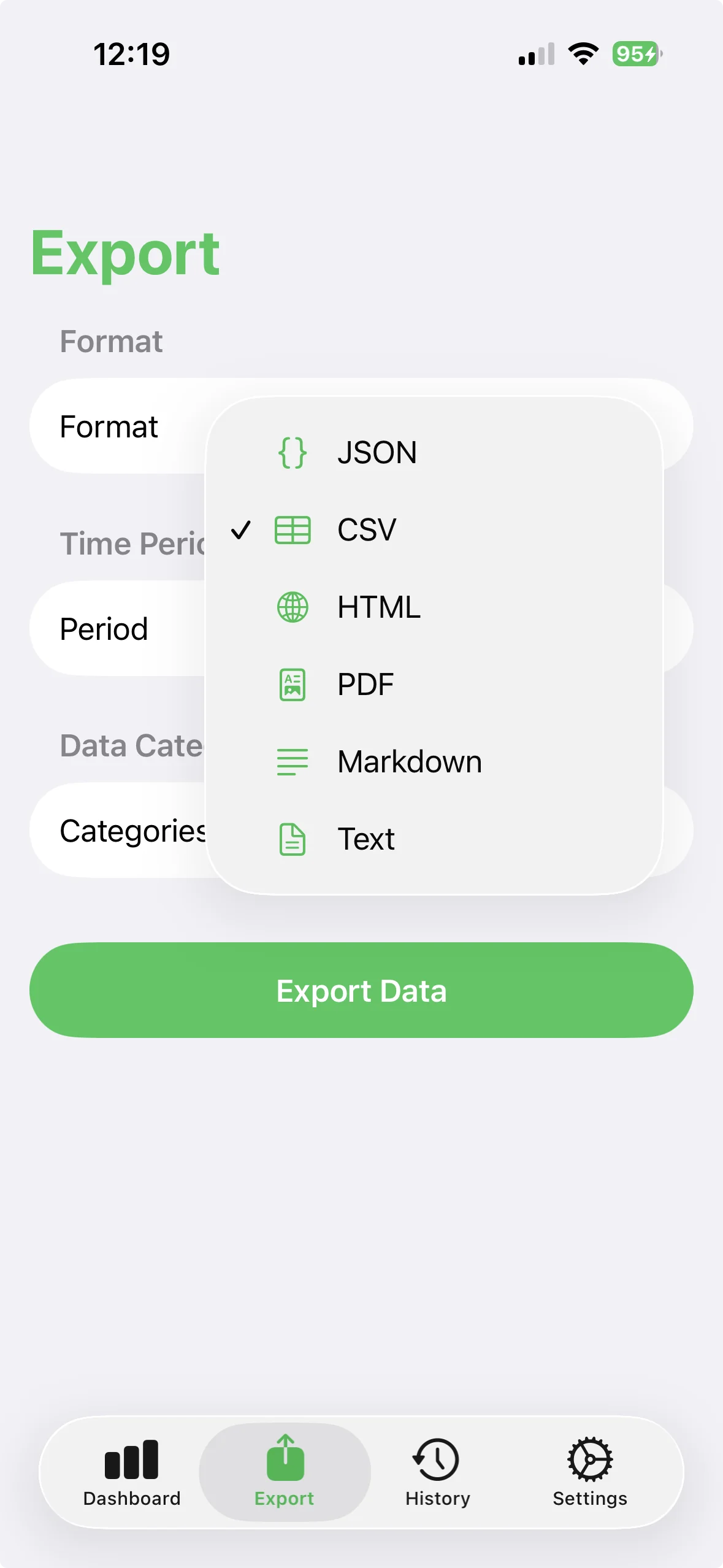The height and width of the screenshot is (1568, 723).
Task: Tap the Export Data button
Action: click(361, 990)
